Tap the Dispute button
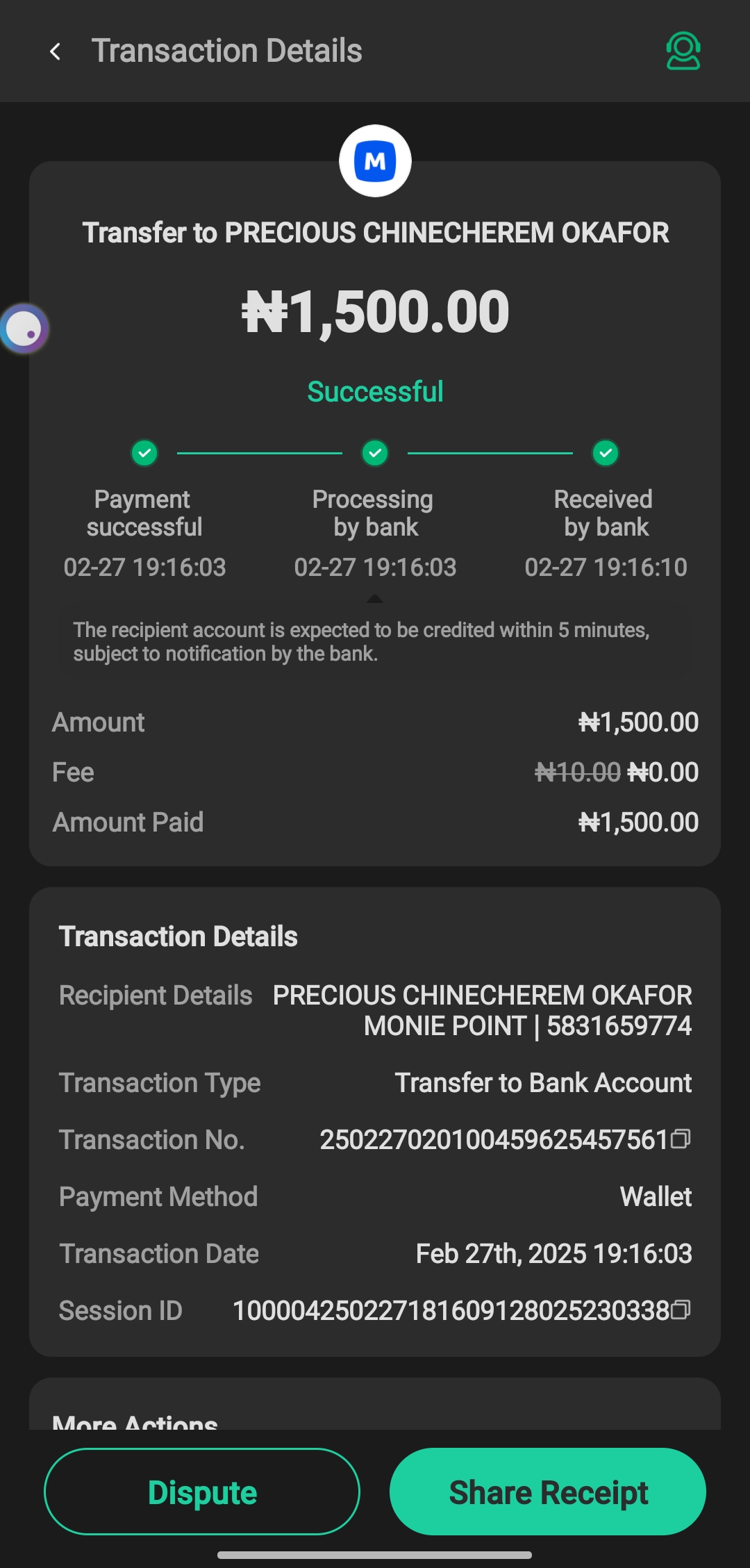 [x=202, y=1492]
